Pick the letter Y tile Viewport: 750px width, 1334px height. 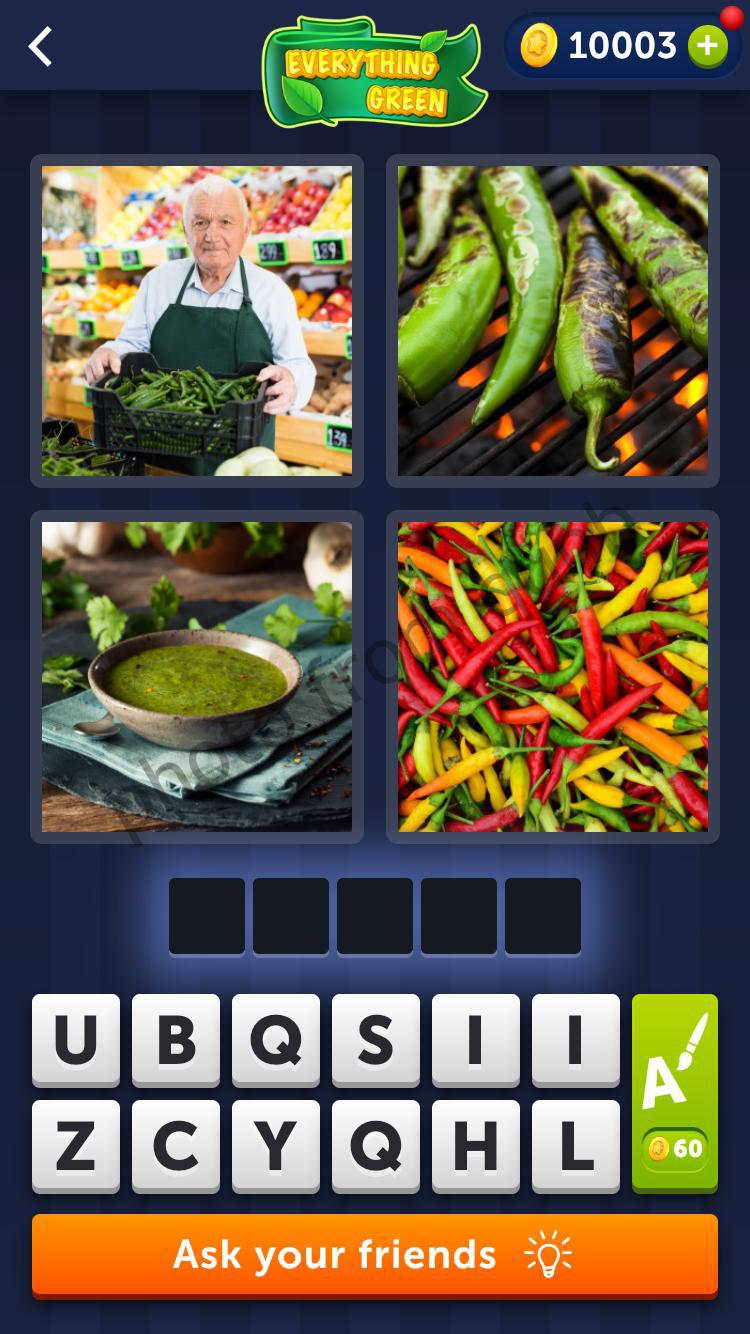tap(275, 1146)
